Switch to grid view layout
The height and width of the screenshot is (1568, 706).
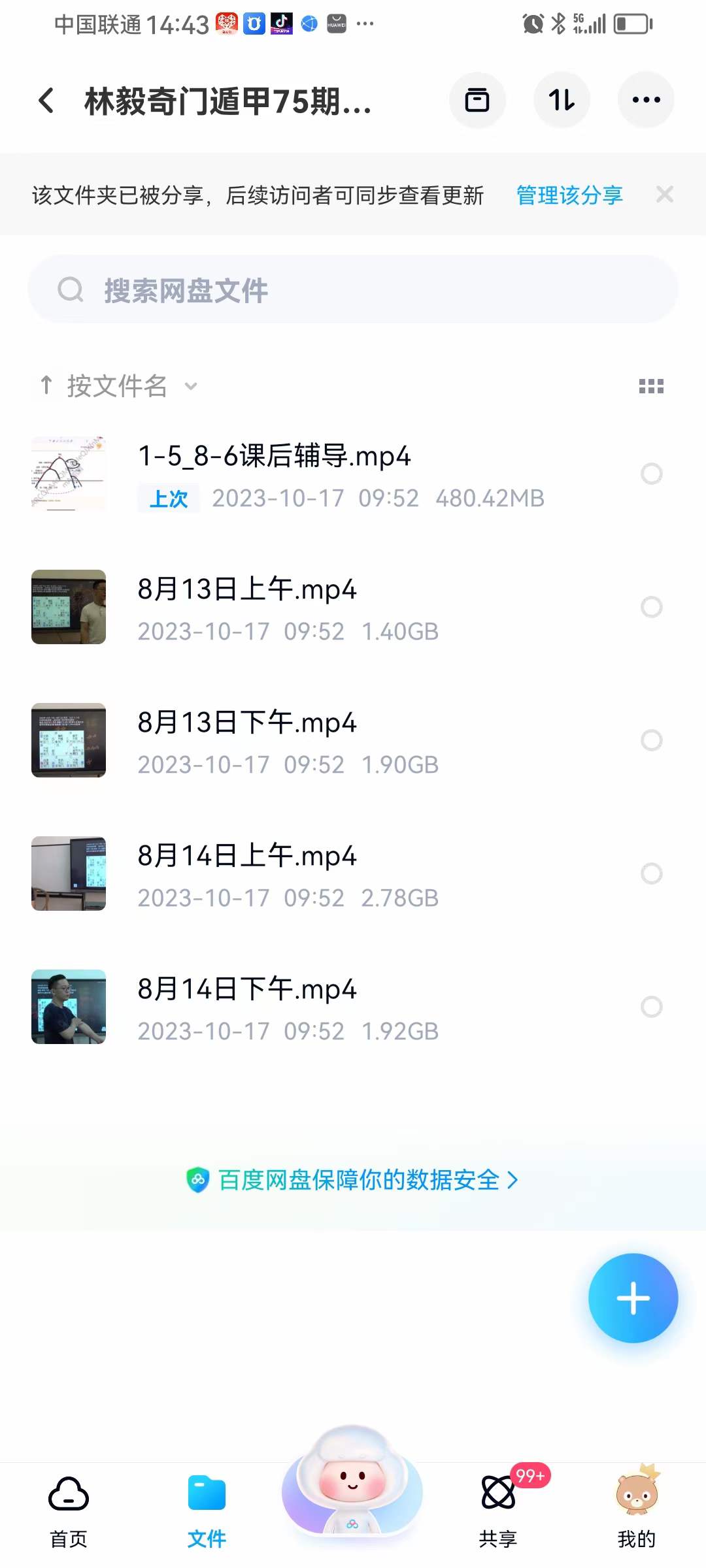[651, 386]
